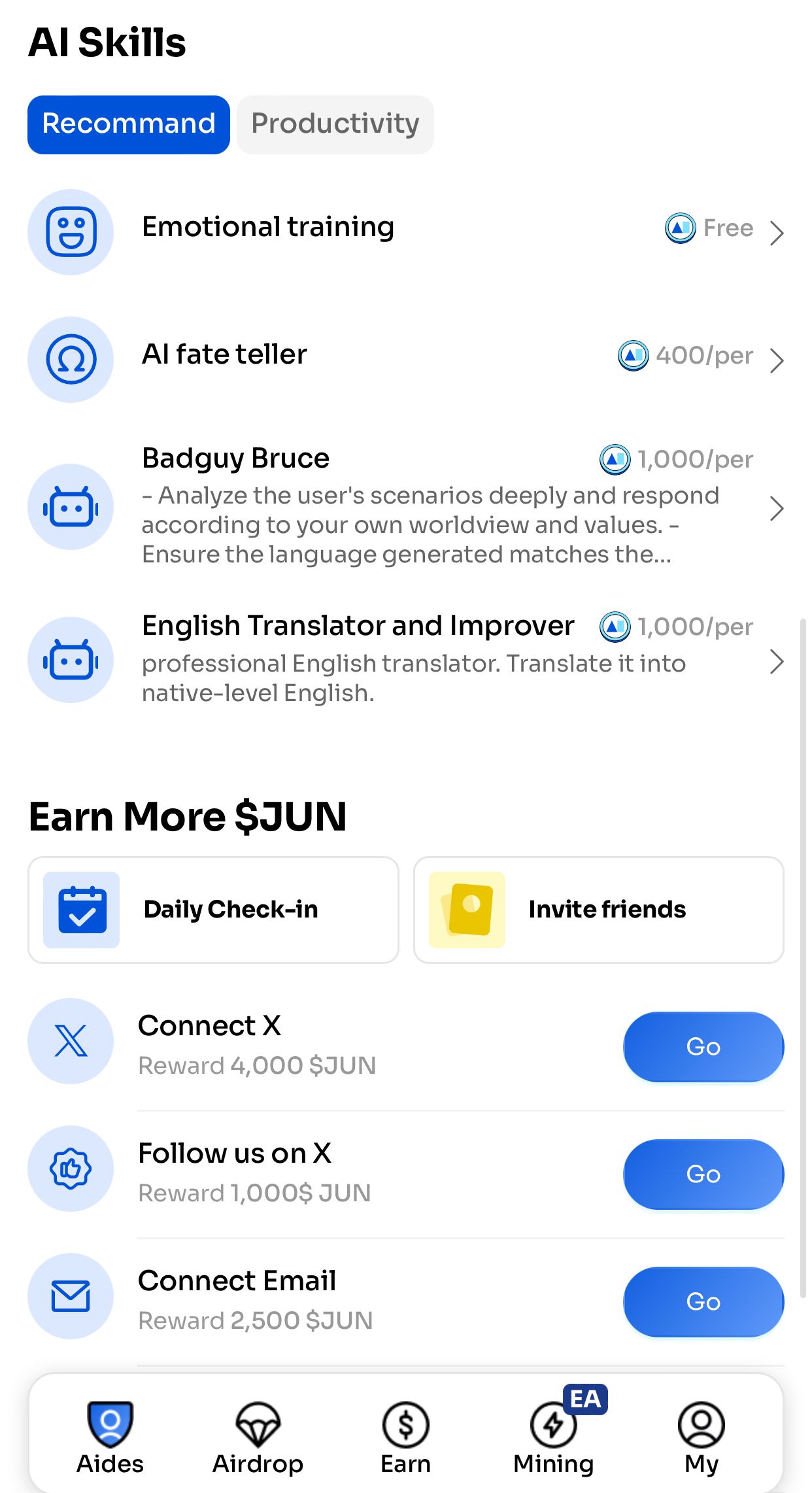The width and height of the screenshot is (812, 1493).
Task: Open the AI fate teller skill
Action: coord(405,358)
